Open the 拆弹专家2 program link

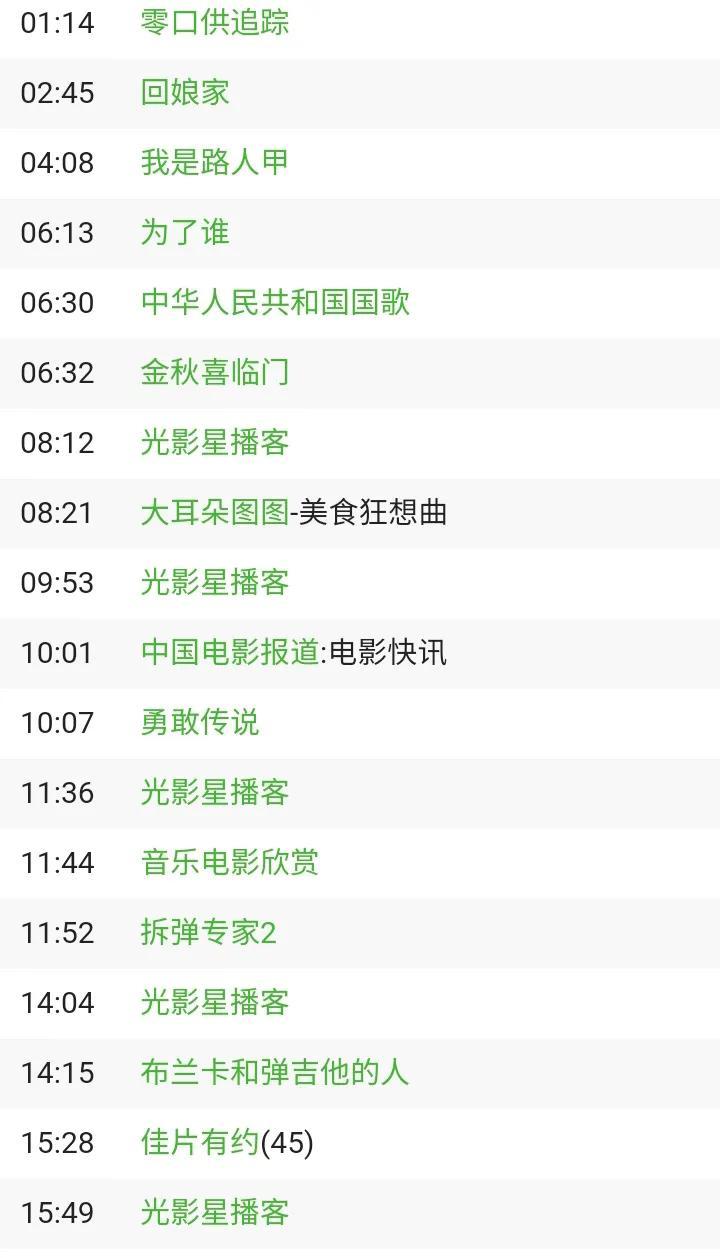click(208, 932)
